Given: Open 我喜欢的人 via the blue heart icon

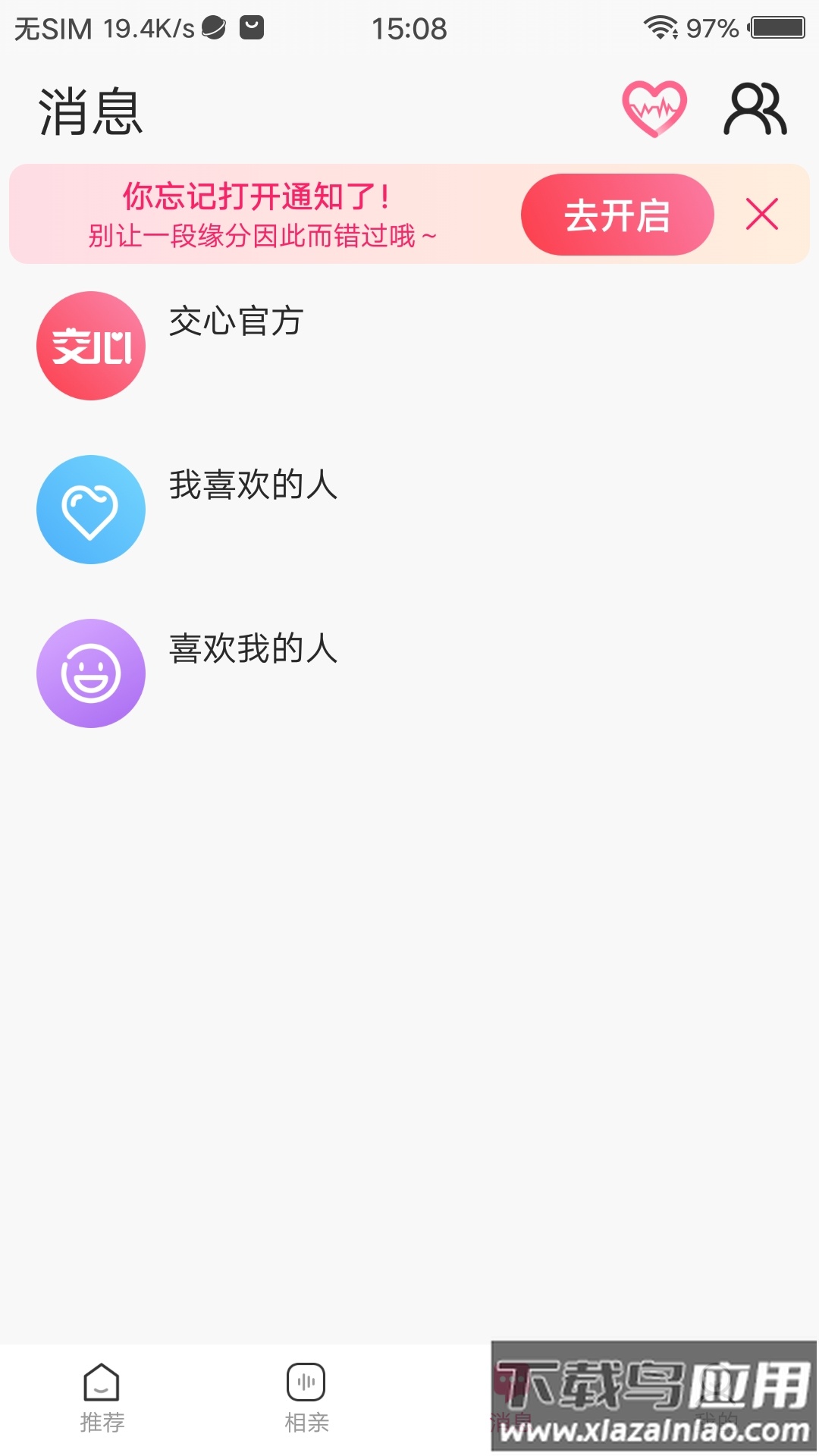Looking at the screenshot, I should pos(89,510).
